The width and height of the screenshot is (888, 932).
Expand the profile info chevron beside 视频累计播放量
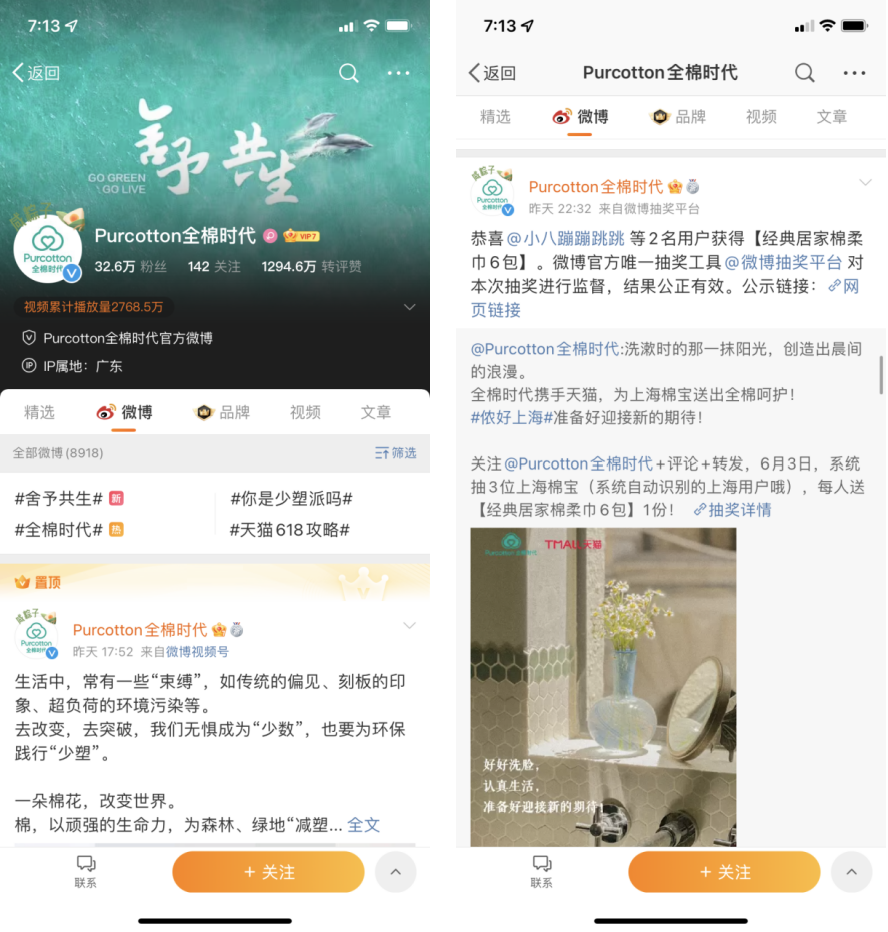point(408,307)
